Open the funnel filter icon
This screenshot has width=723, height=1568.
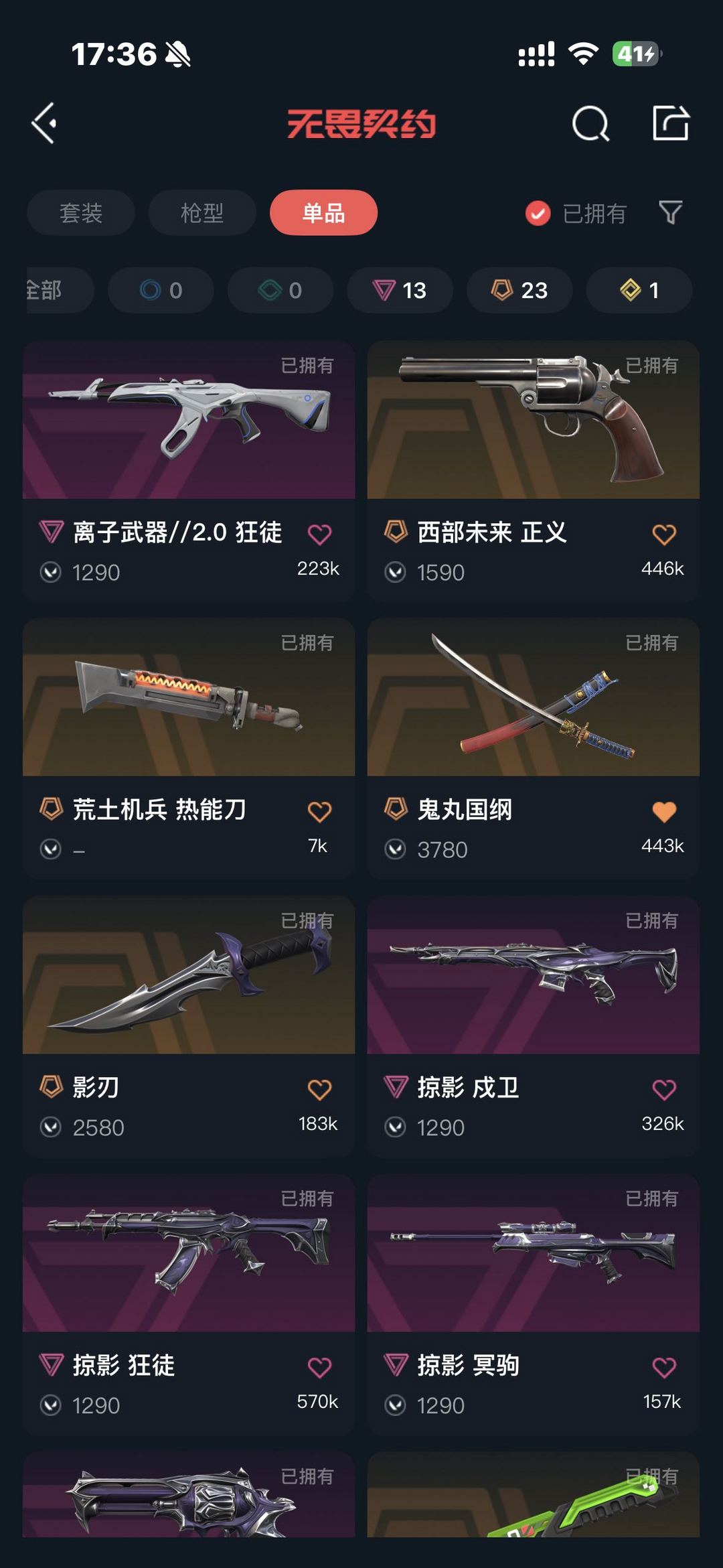[x=671, y=213]
